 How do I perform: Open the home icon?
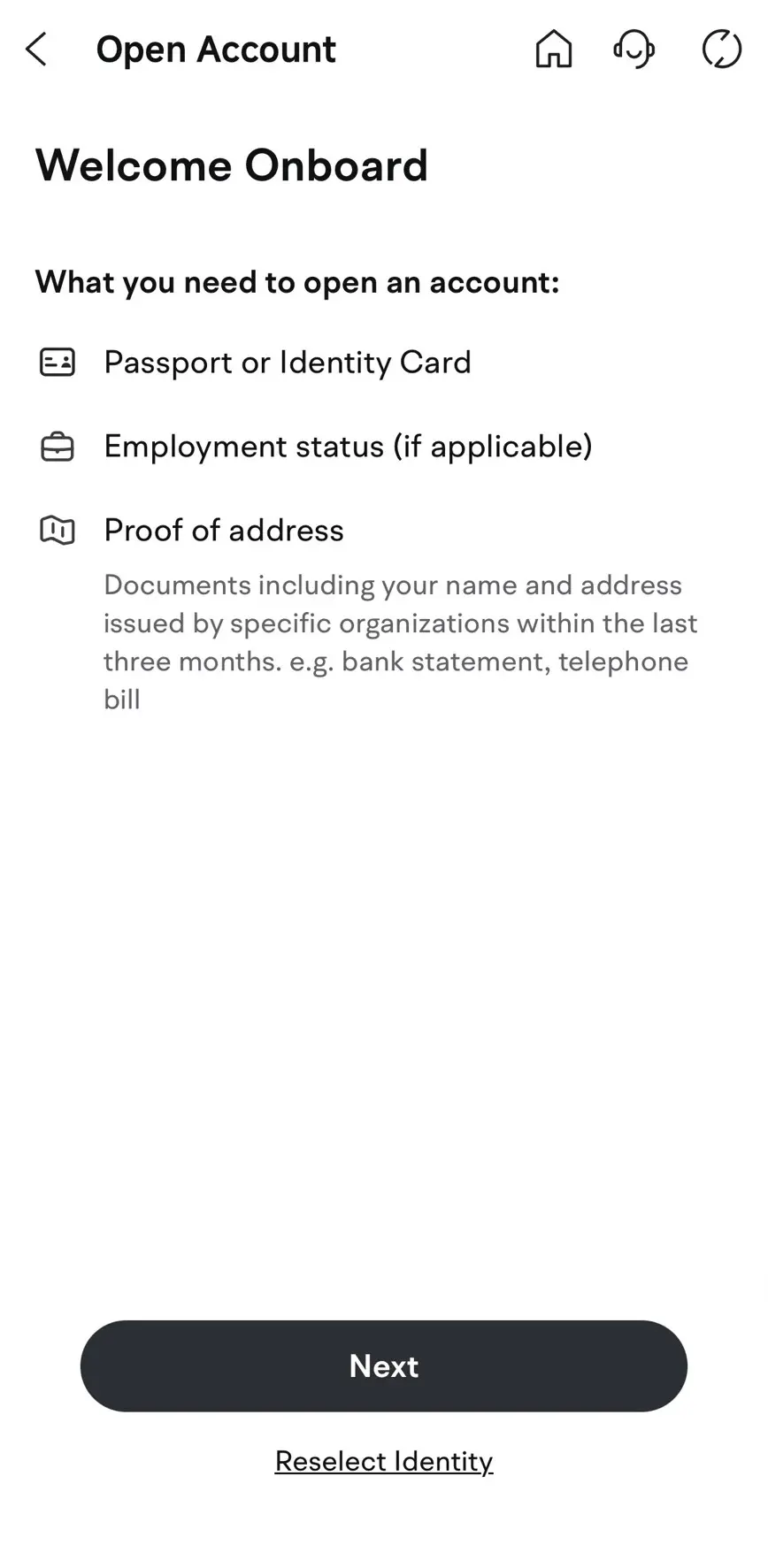coord(554,50)
